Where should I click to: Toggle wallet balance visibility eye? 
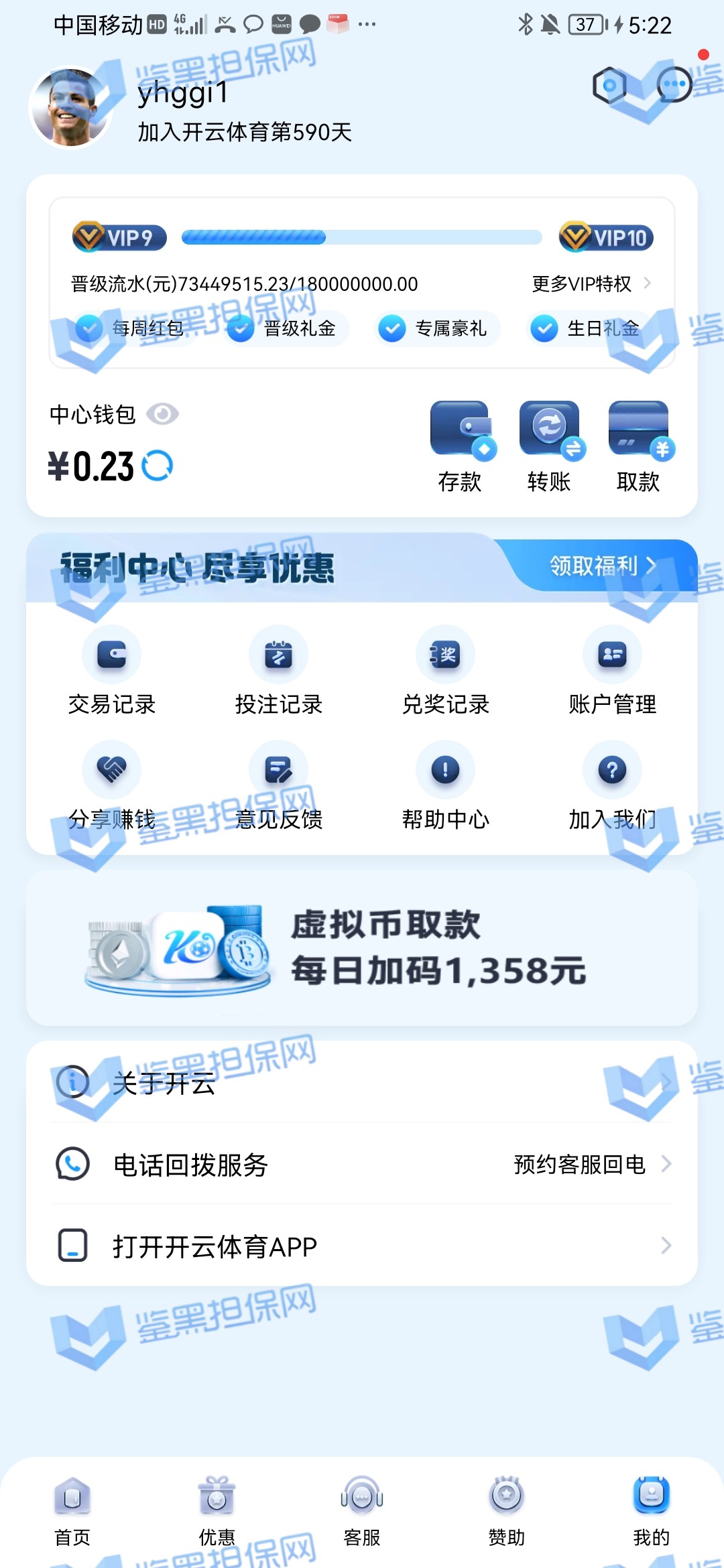tap(162, 414)
